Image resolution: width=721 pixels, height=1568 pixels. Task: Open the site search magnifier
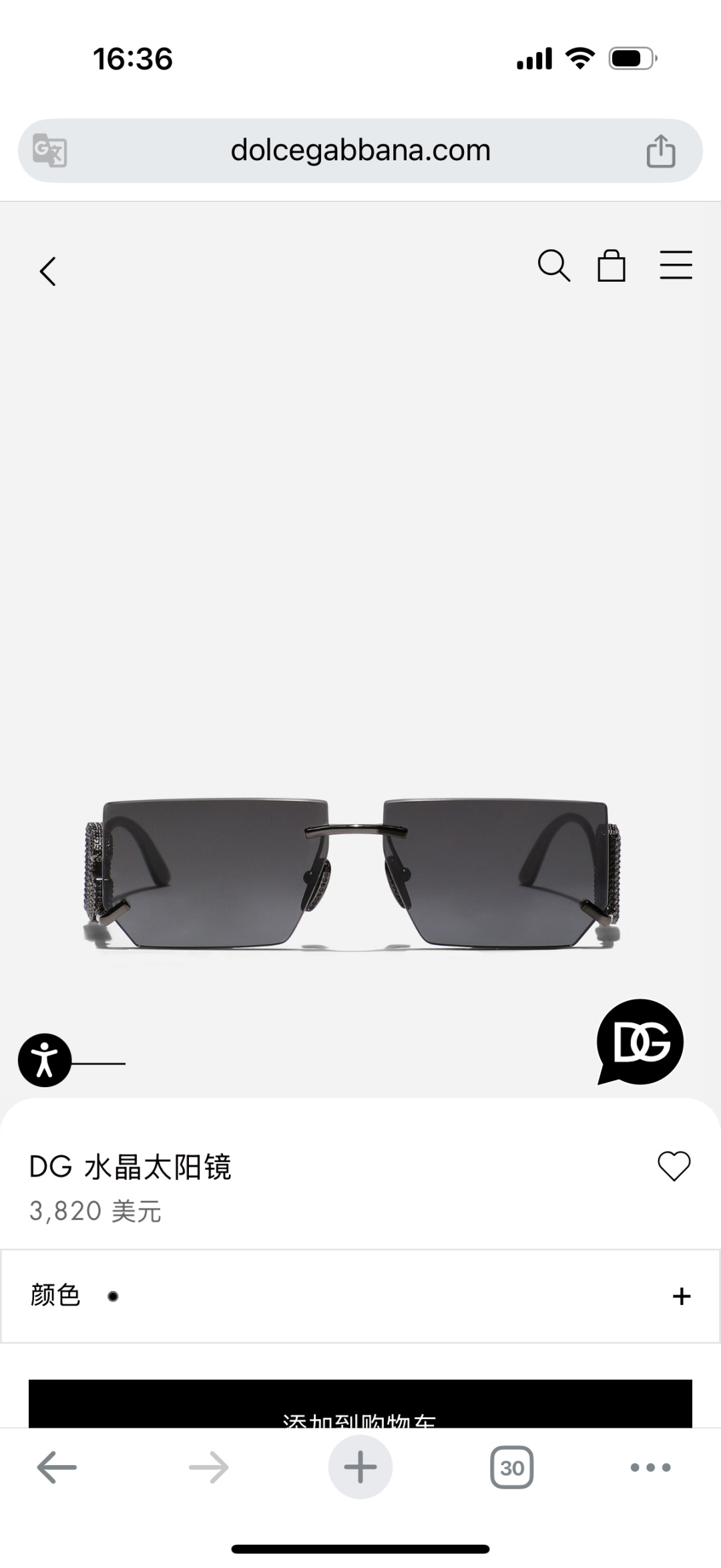[553, 266]
